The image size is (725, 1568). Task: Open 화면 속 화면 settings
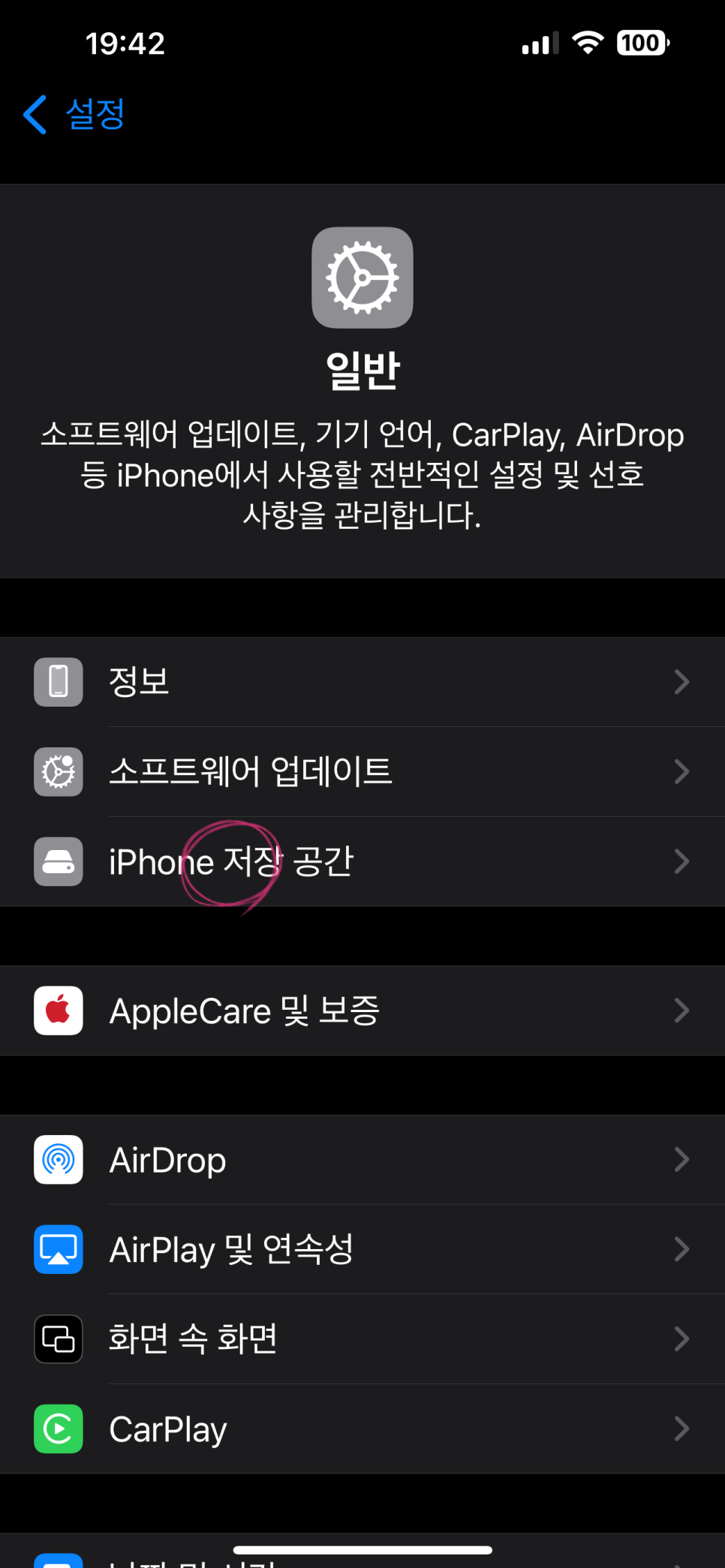point(362,1339)
